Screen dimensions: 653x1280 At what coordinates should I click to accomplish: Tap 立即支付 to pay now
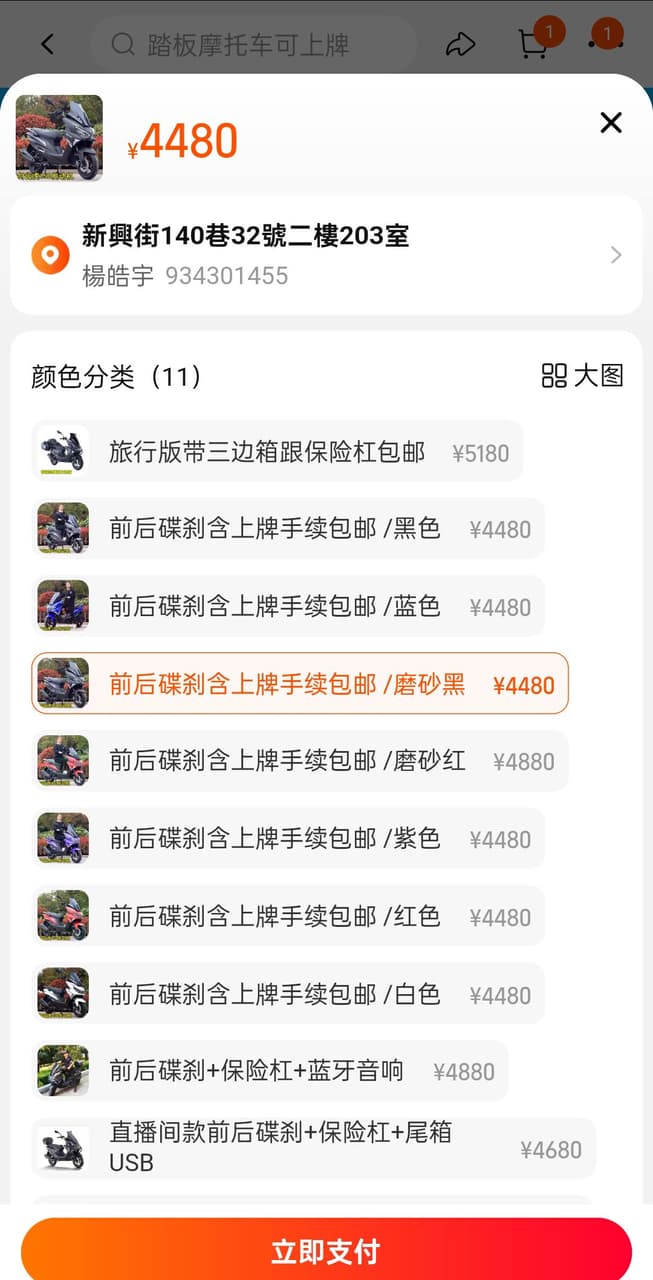coord(326,1250)
